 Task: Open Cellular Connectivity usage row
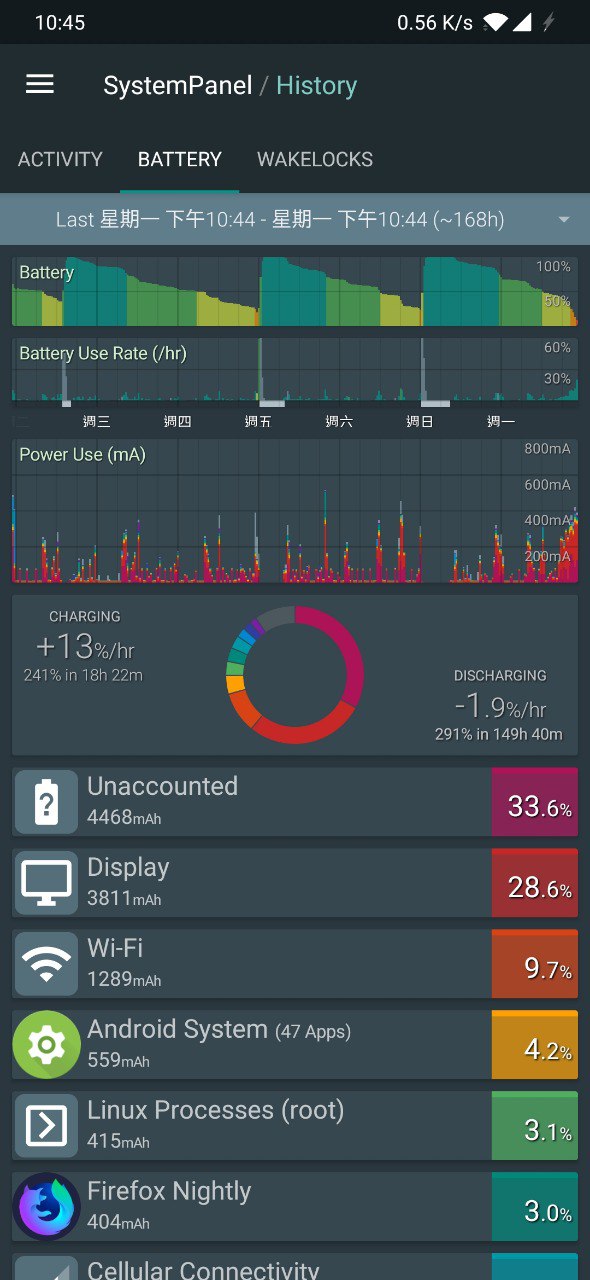295,1267
